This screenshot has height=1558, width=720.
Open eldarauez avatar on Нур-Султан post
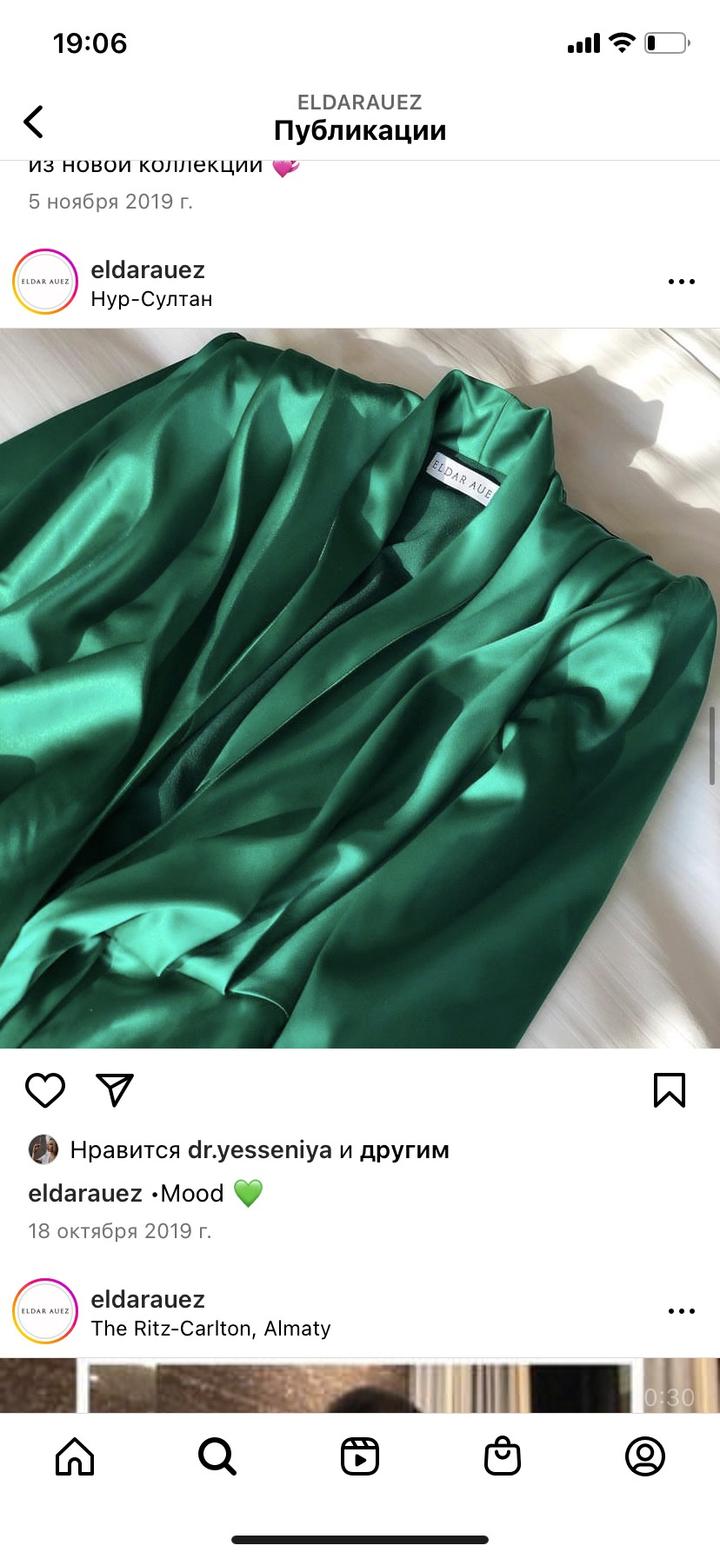[x=45, y=282]
